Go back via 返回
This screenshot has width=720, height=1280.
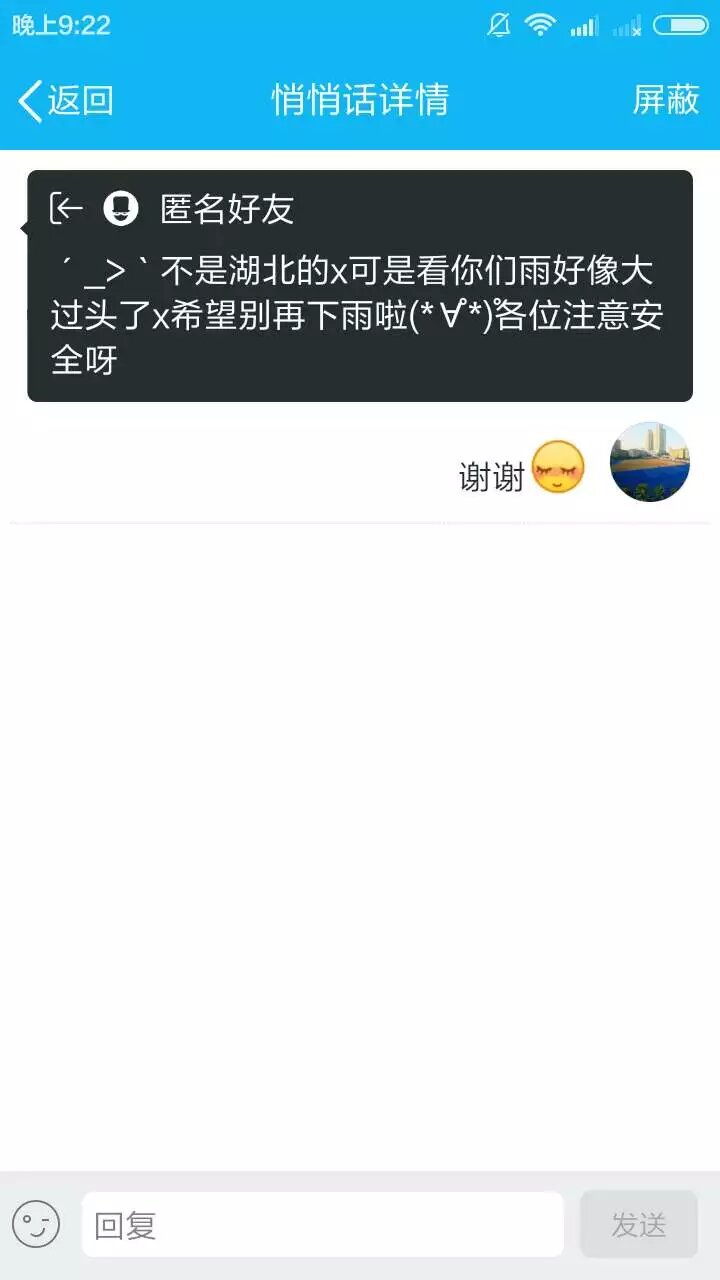[x=66, y=100]
